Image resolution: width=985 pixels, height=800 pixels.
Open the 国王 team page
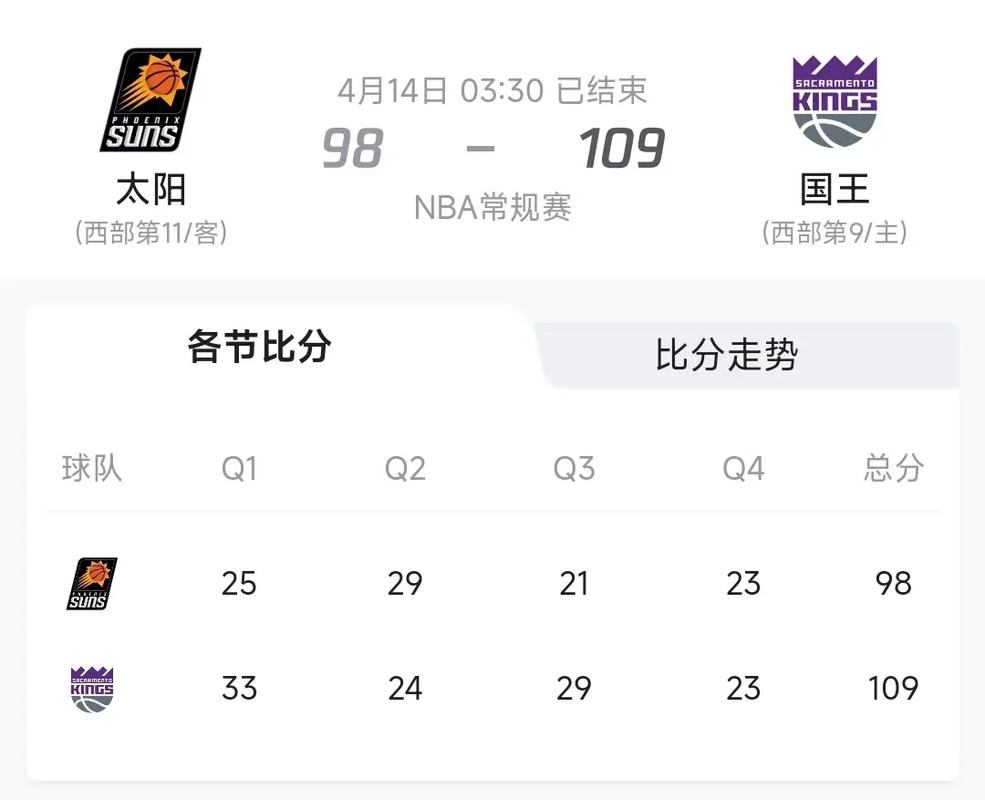pos(834,190)
